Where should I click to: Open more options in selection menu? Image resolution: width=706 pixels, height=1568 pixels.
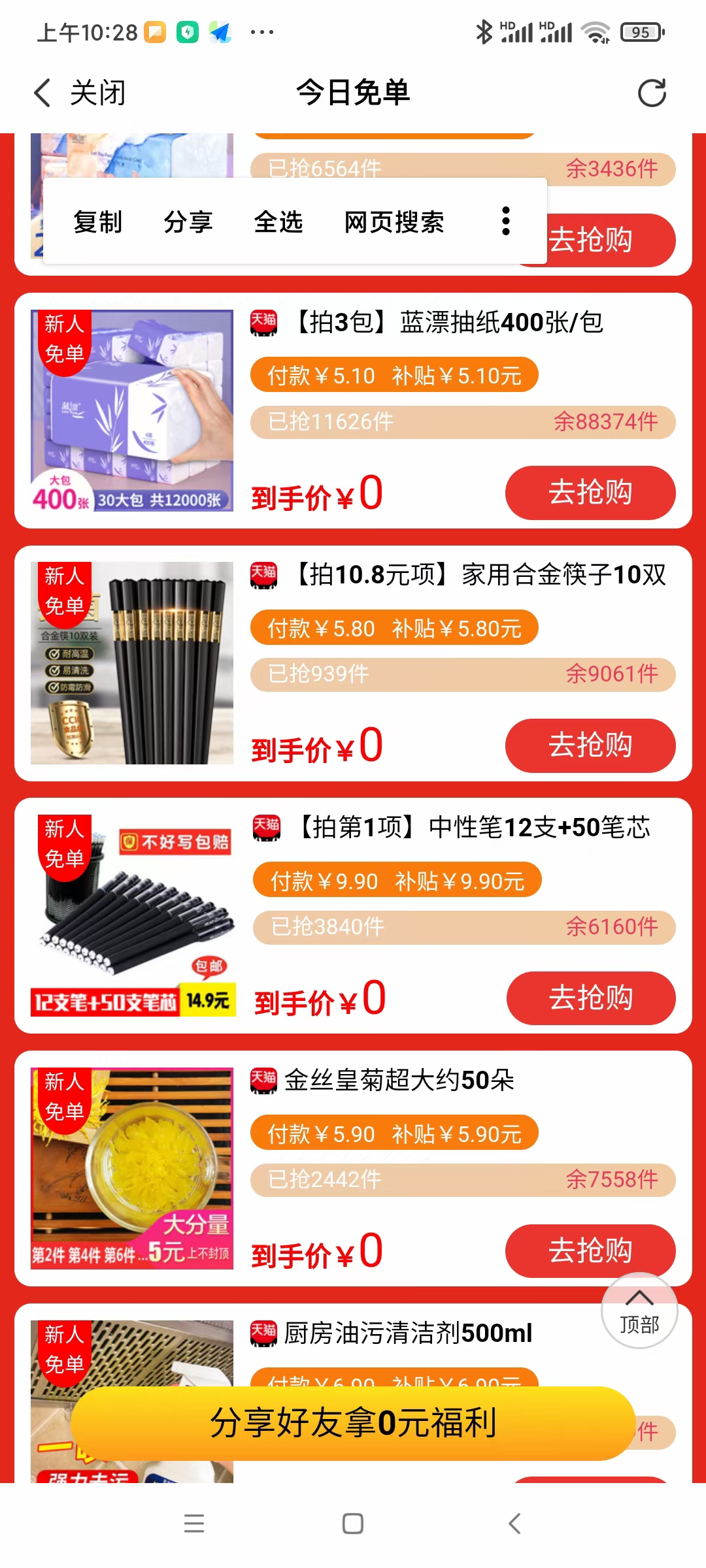pyautogui.click(x=505, y=221)
